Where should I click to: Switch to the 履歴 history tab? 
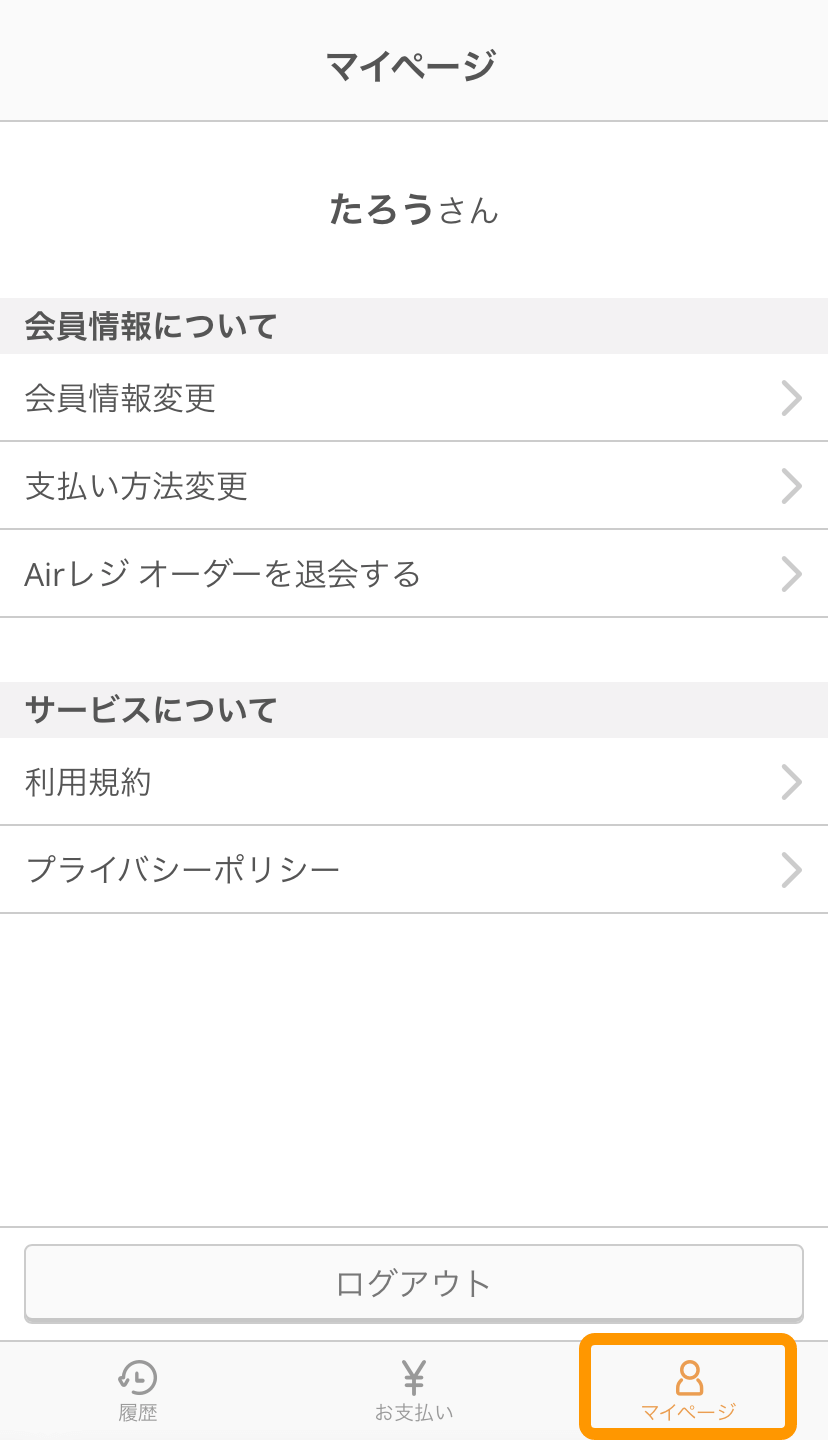pos(138,1390)
